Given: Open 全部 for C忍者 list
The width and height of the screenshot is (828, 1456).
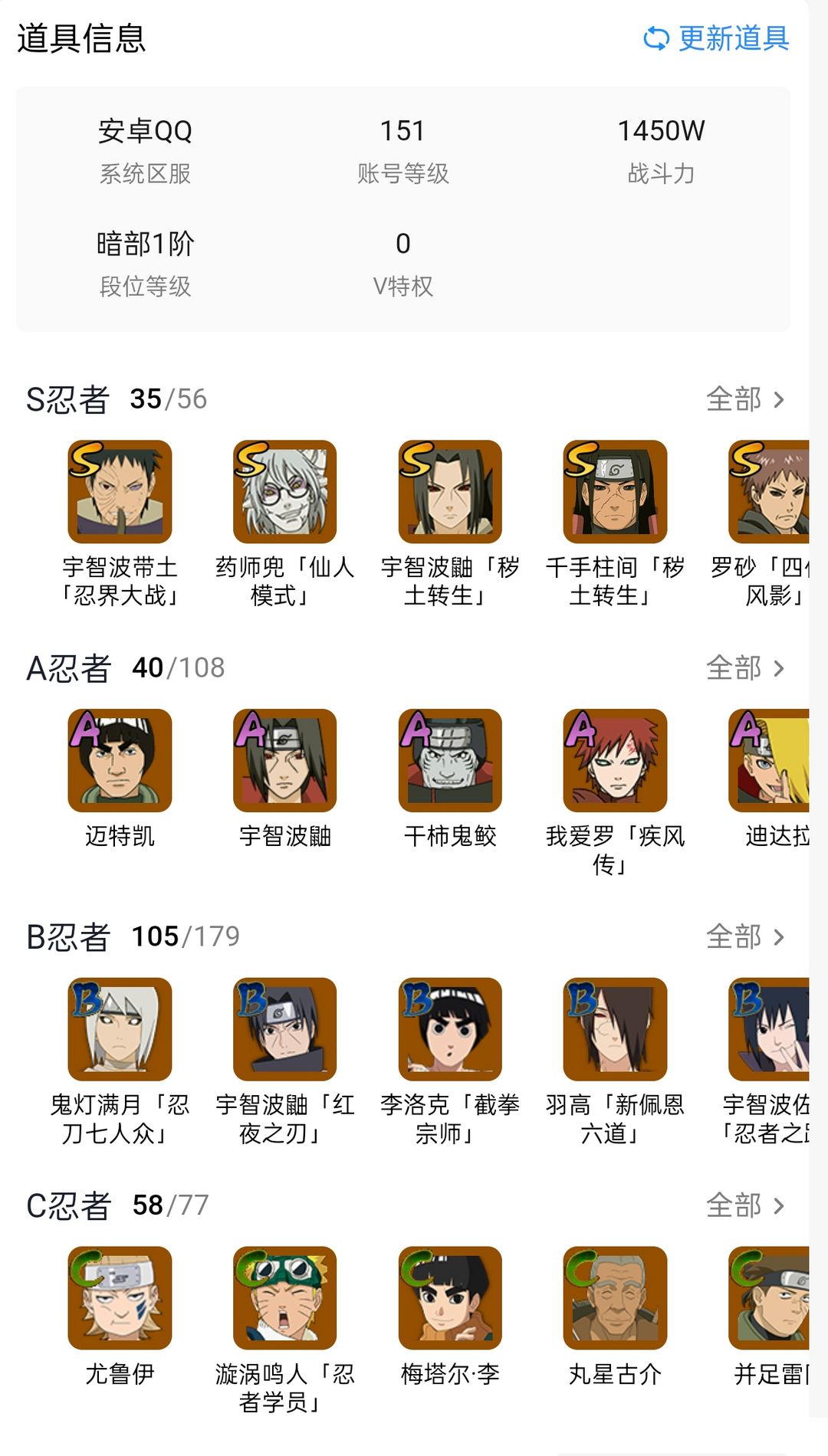Looking at the screenshot, I should (744, 1205).
